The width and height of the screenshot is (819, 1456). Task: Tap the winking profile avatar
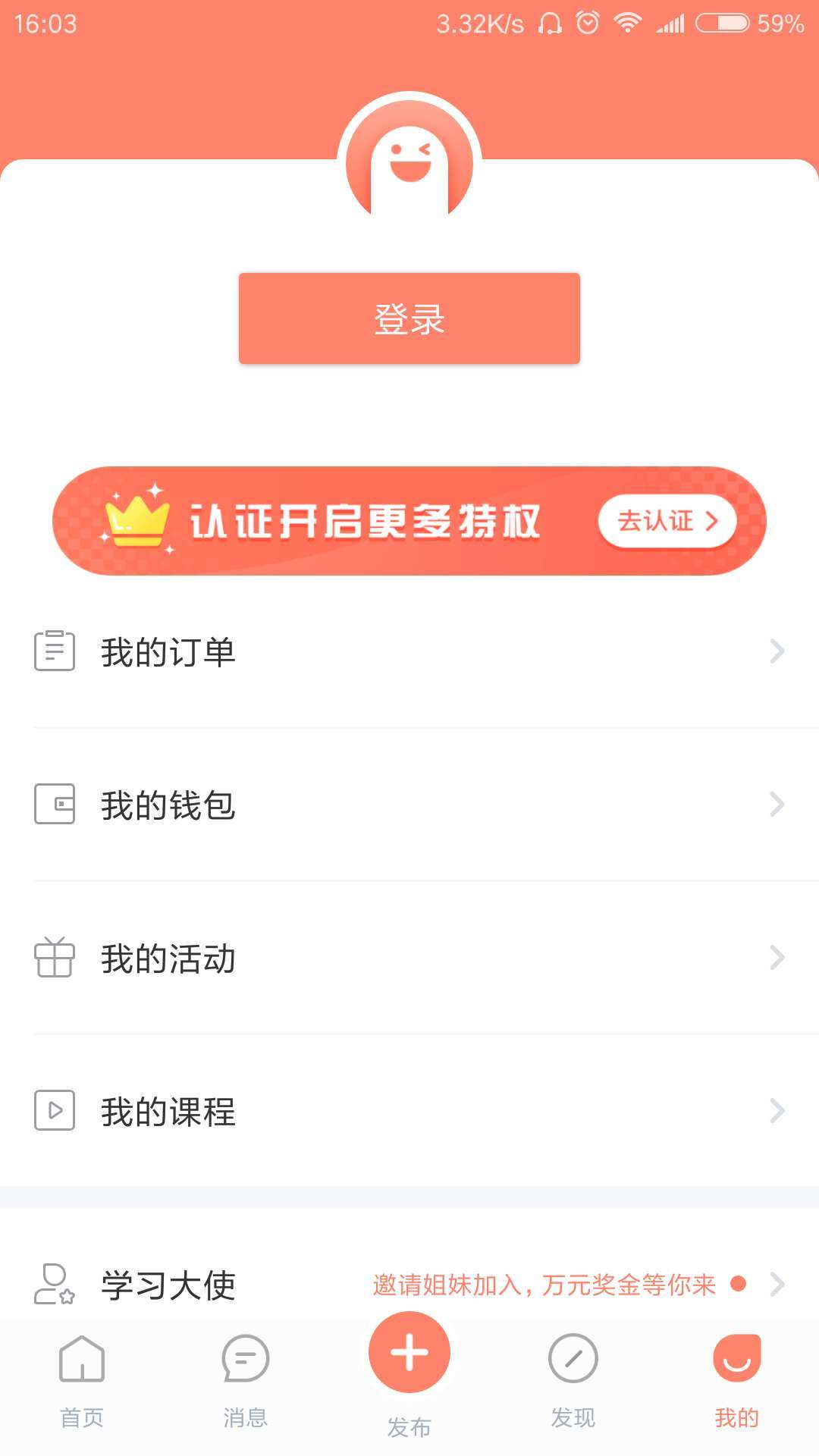pos(409,161)
